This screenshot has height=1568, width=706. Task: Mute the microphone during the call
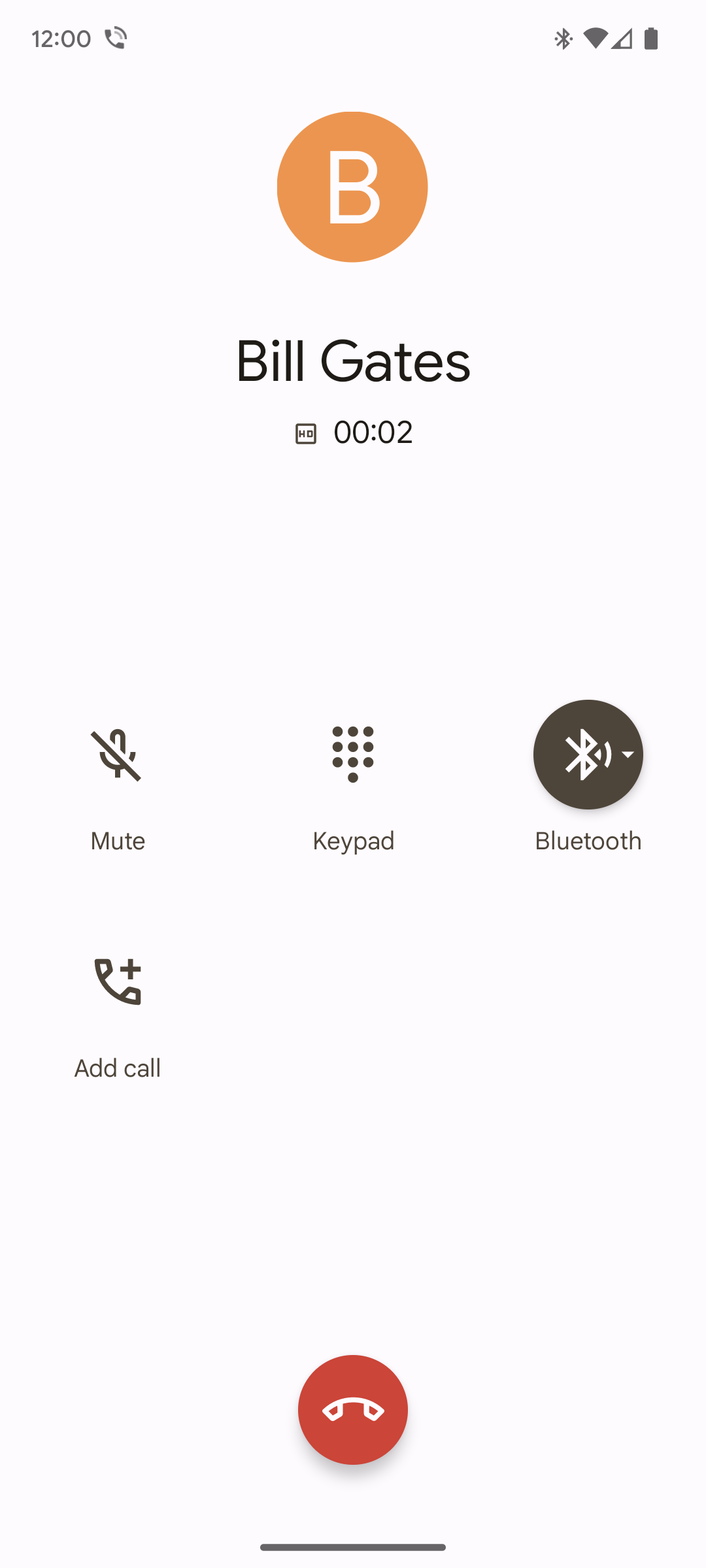click(117, 755)
